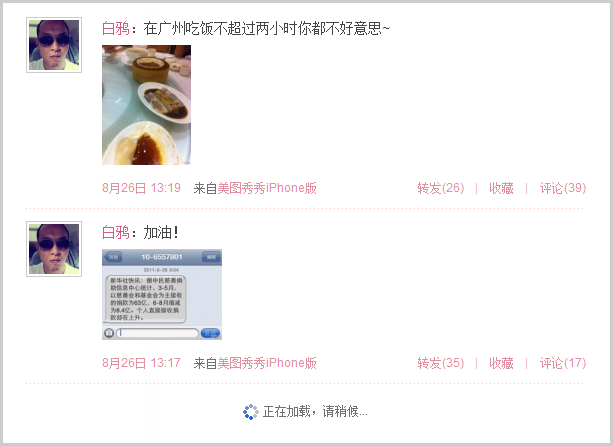
Task: Open 美图秀秀iPhone版 source of 13:17 post
Action: click(267, 363)
